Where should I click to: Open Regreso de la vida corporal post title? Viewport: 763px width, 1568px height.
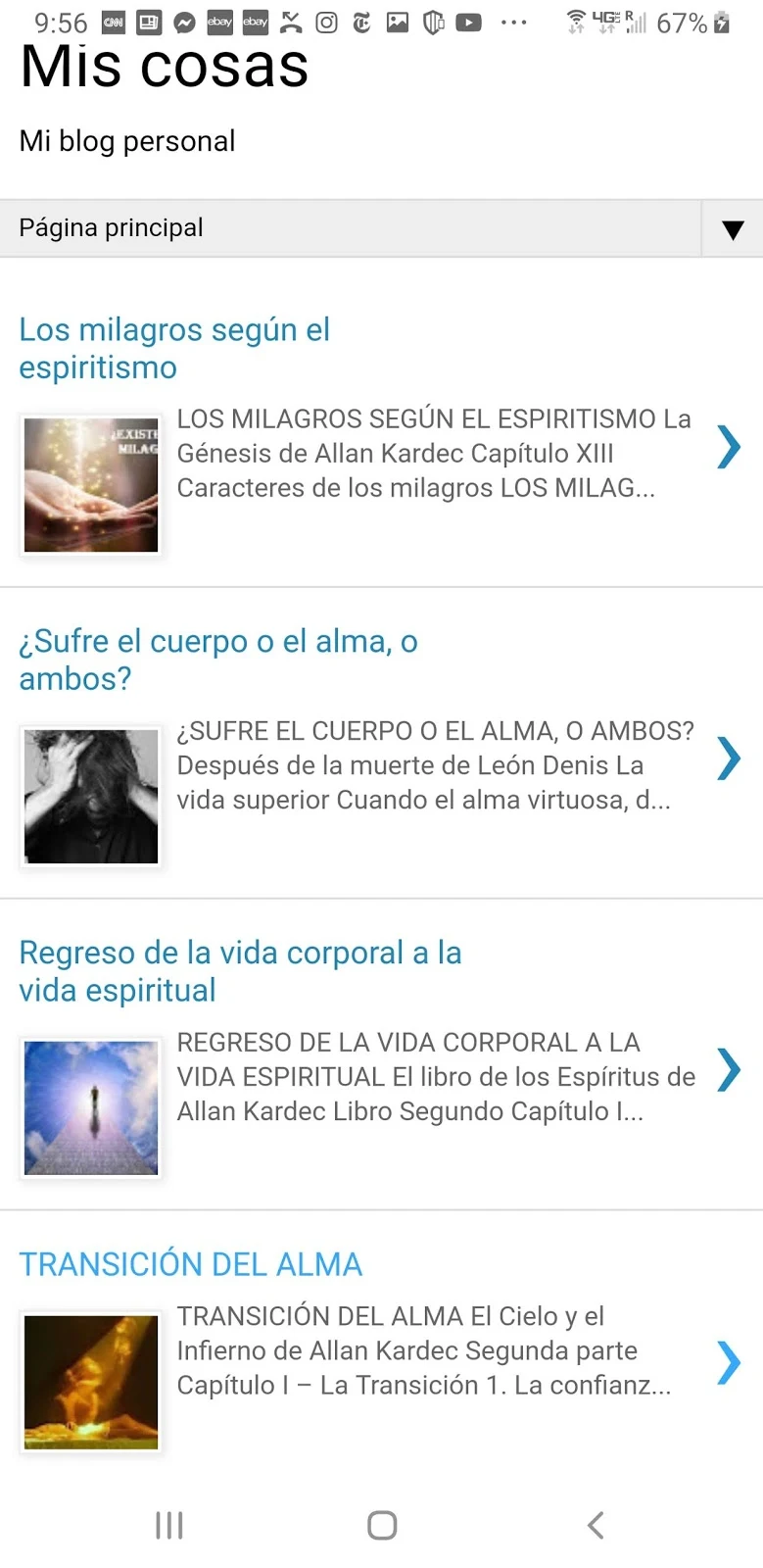click(240, 970)
